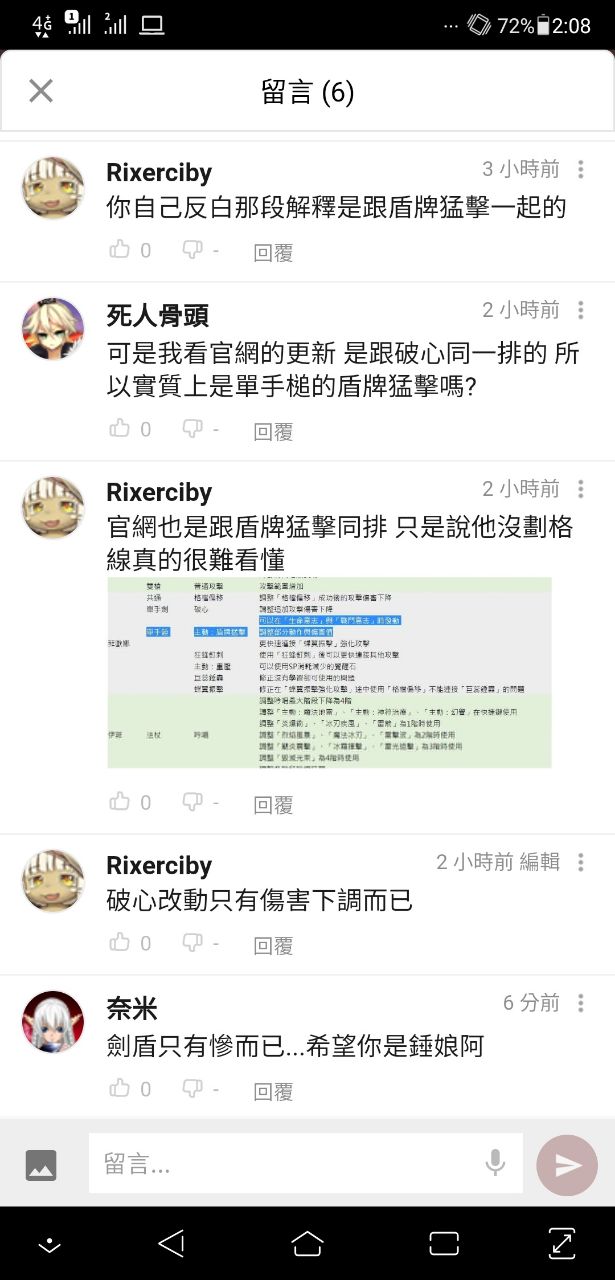Dislike the comment 破心改動只有傷害下調而已
The height and width of the screenshot is (1280, 615).
pyautogui.click(x=192, y=943)
